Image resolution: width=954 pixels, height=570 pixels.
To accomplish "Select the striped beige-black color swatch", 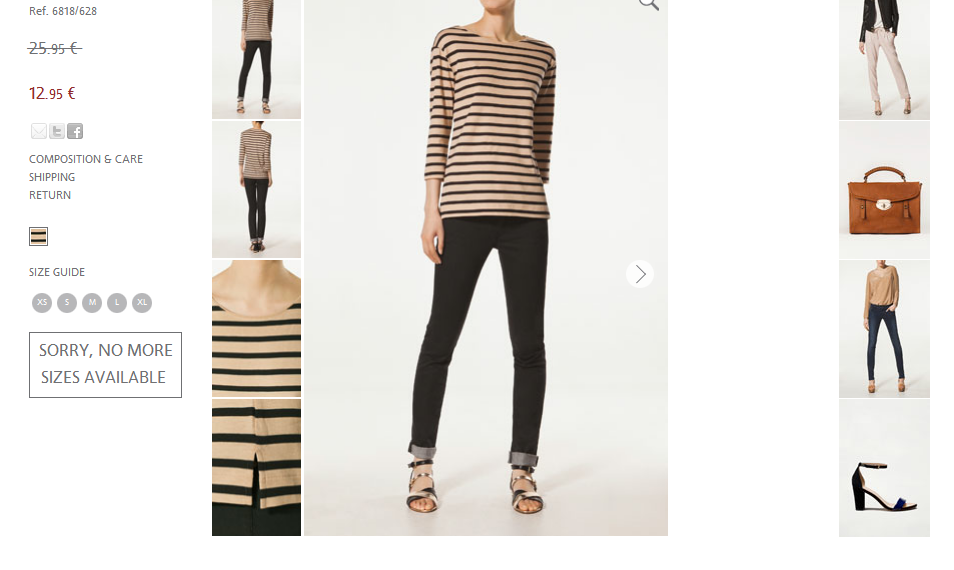I will 38,236.
